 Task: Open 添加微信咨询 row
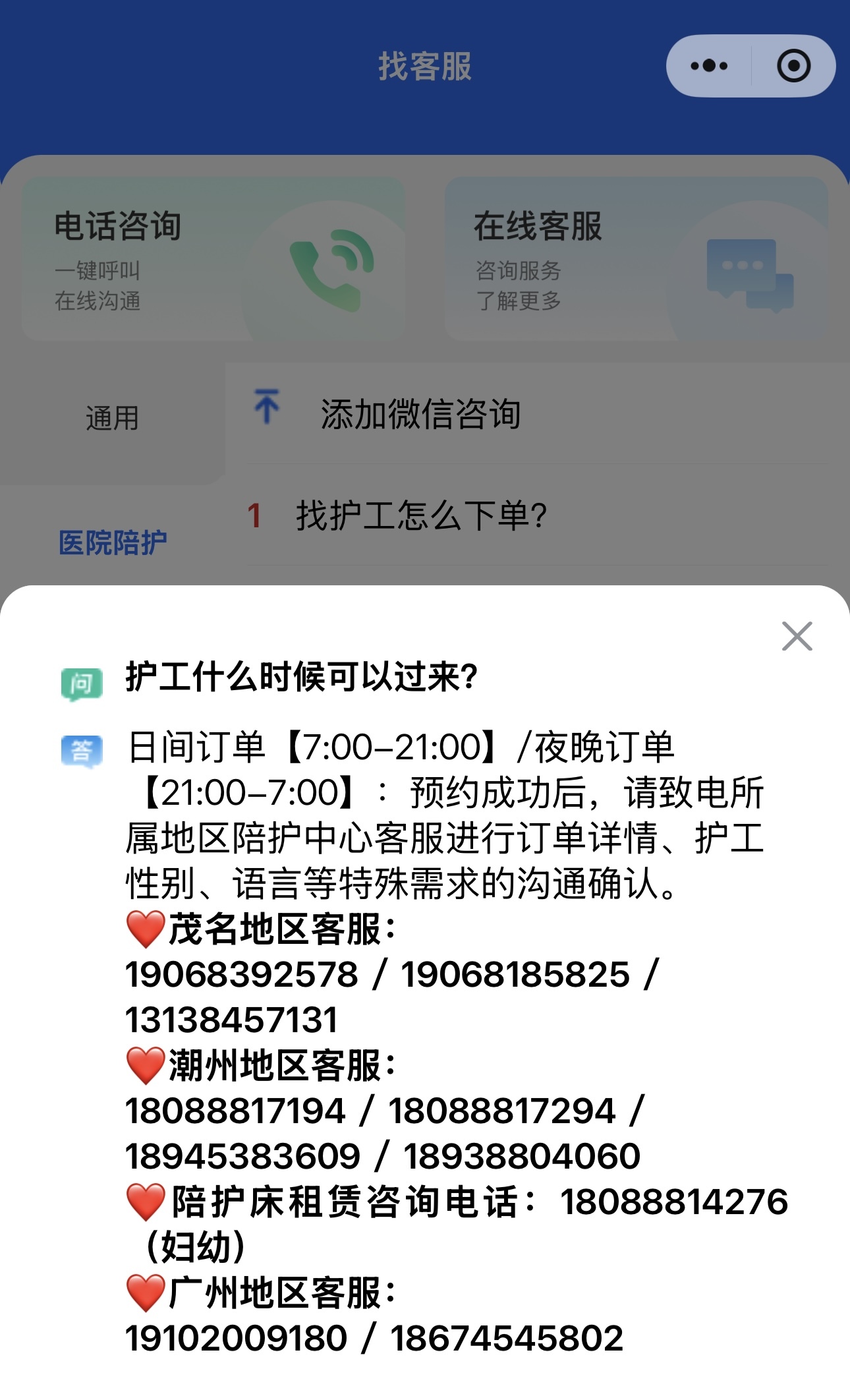[x=420, y=415]
